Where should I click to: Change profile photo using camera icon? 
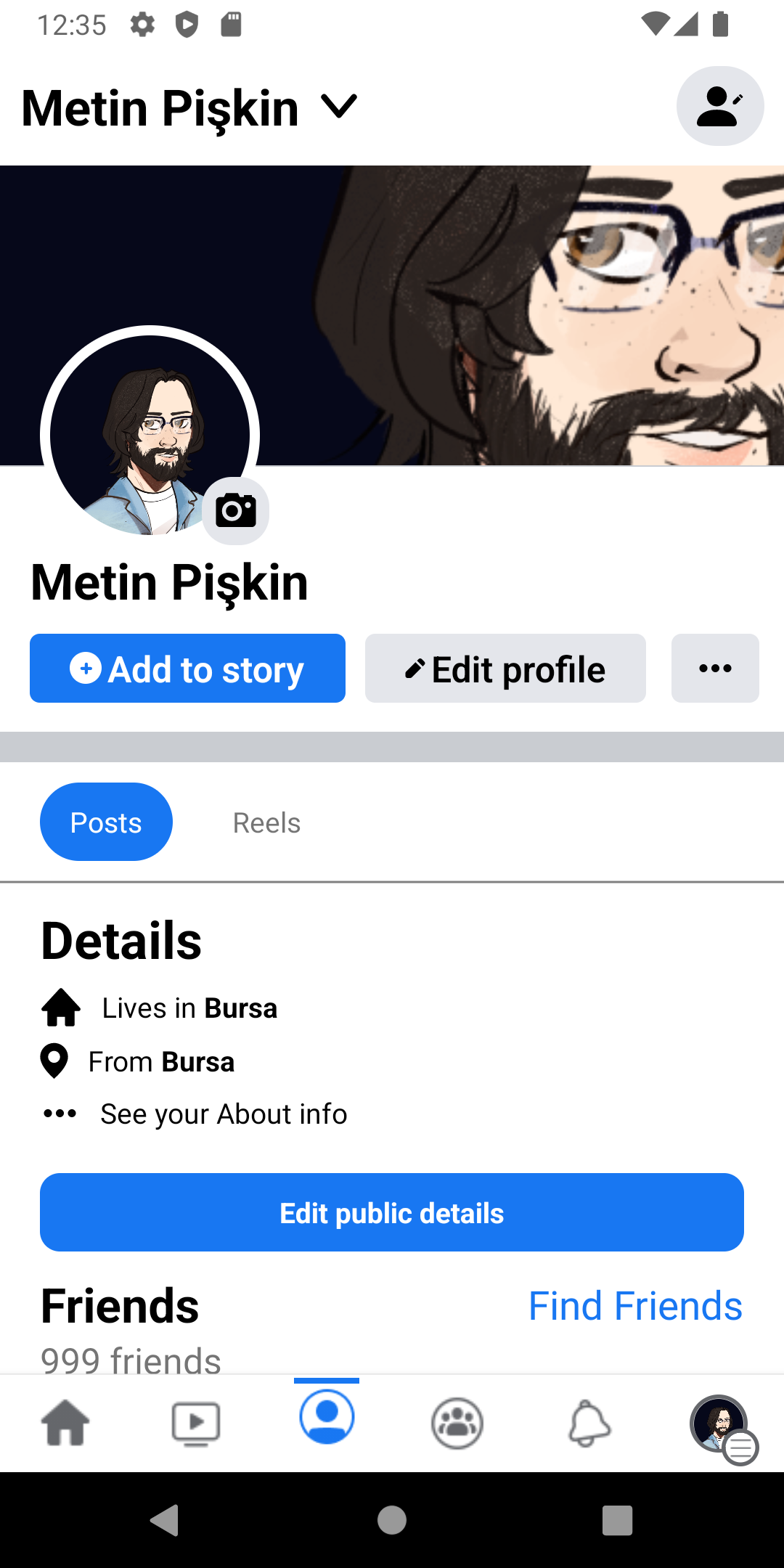point(235,510)
